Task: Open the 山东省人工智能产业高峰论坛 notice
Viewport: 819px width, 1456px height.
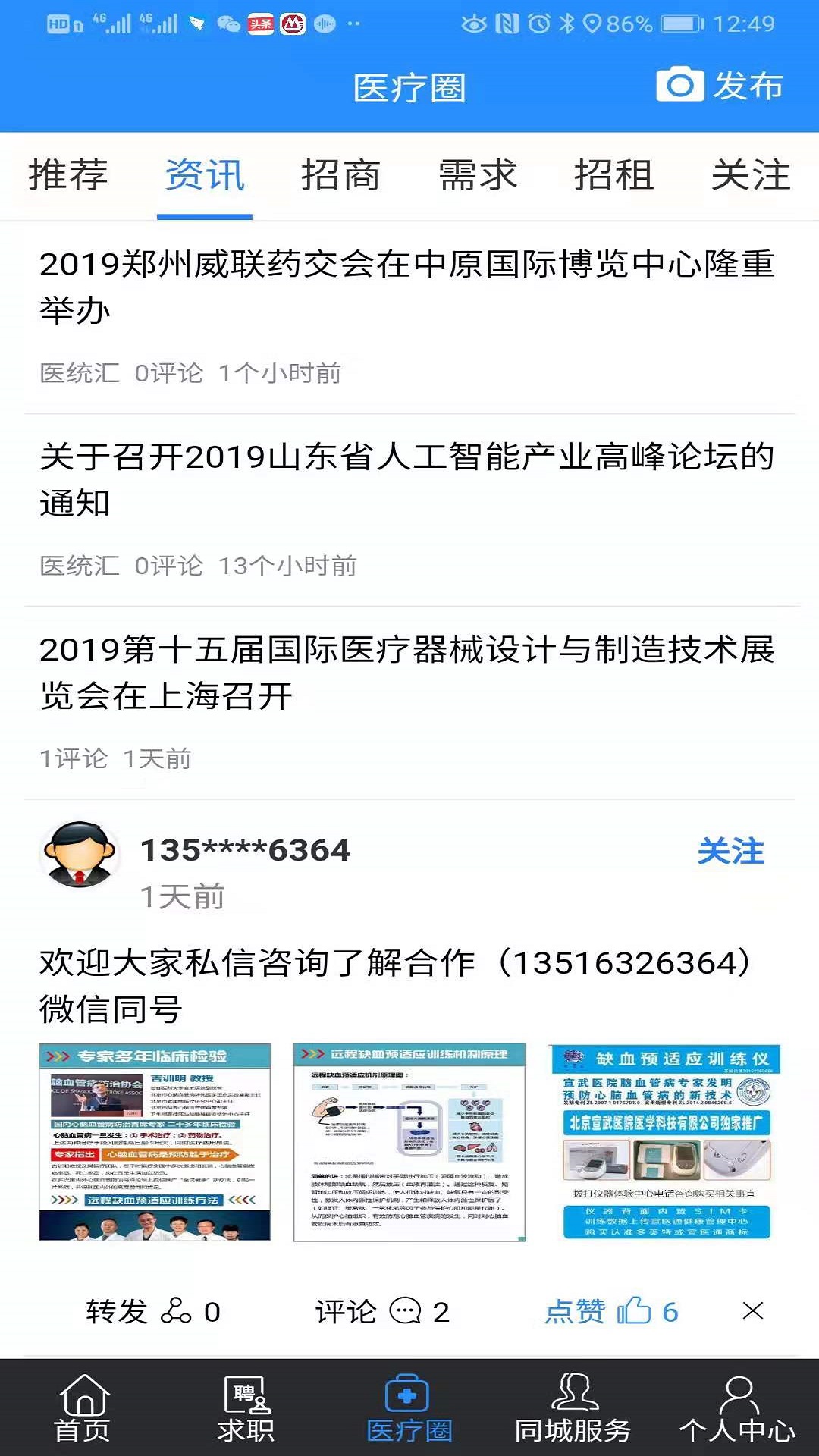Action: click(408, 479)
